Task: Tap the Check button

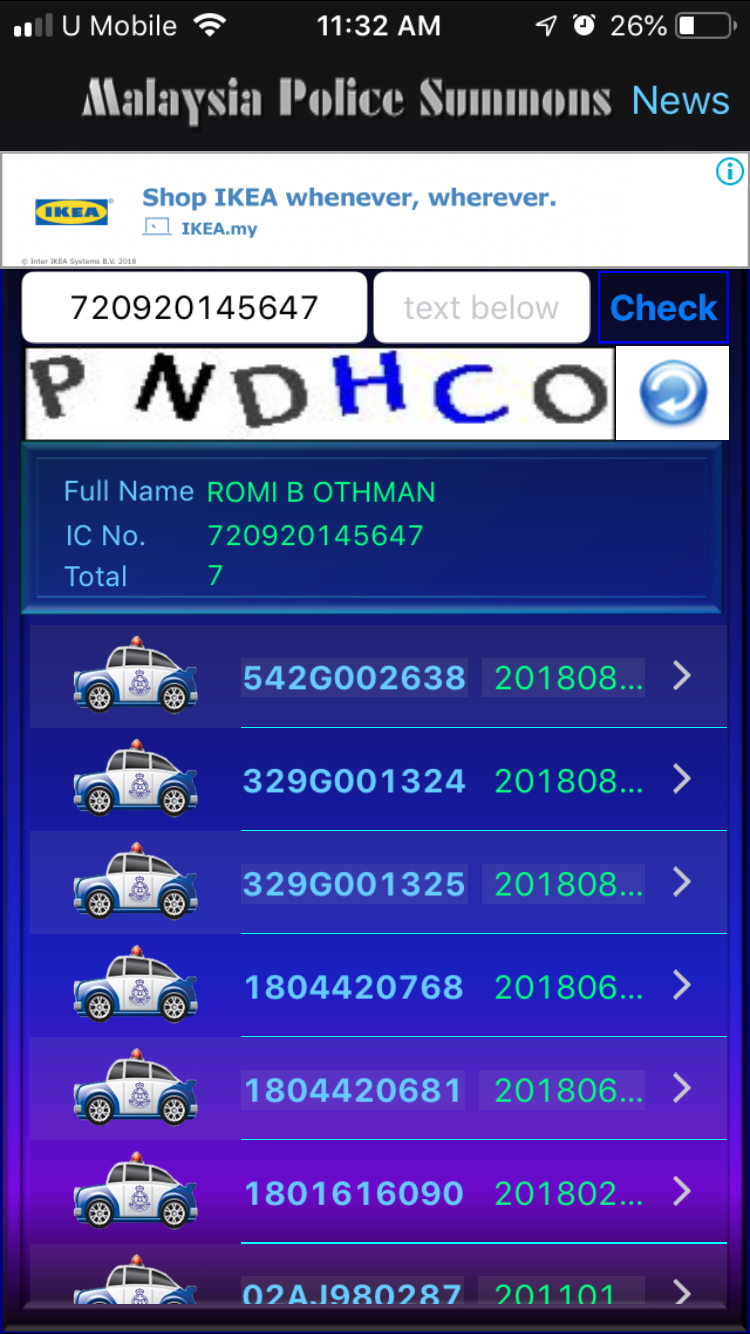Action: tap(663, 308)
